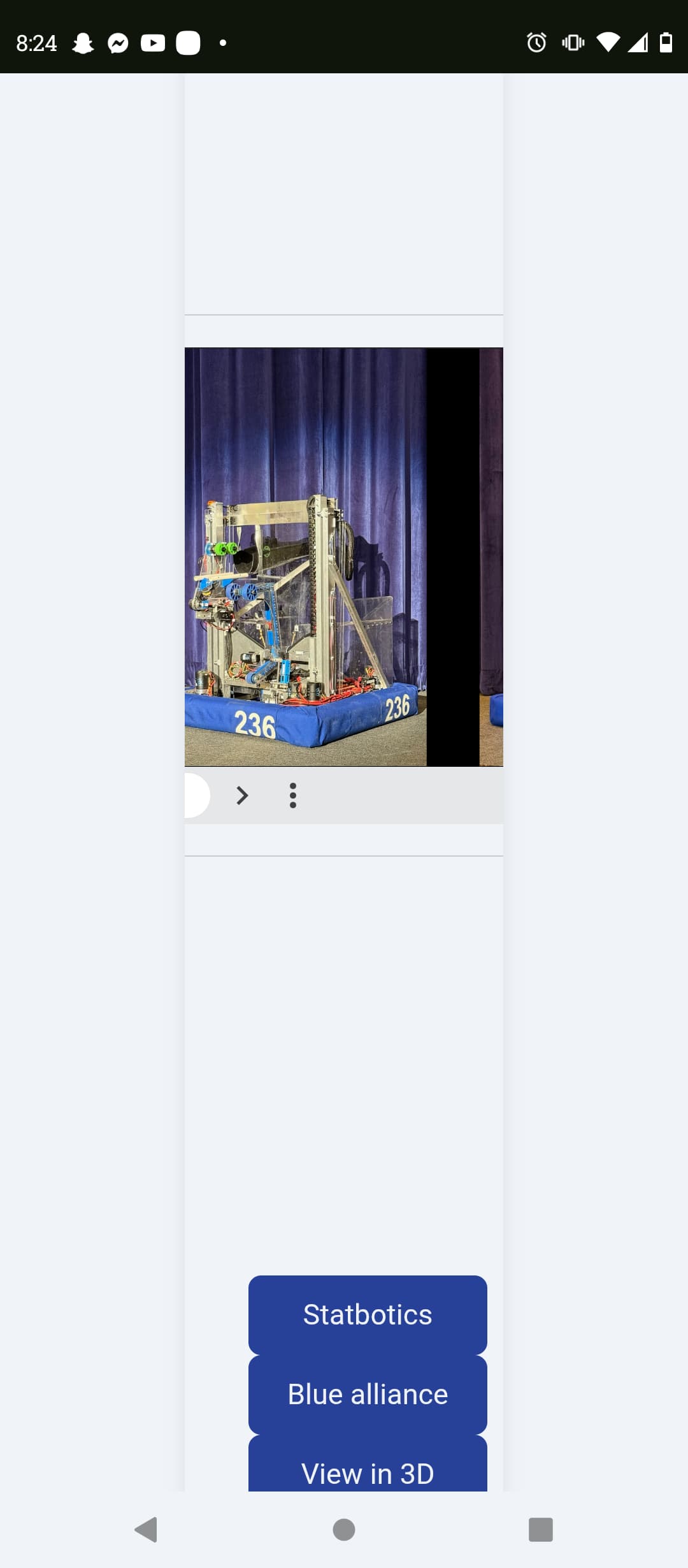688x1568 pixels.
Task: Go back using the system back button
Action: pos(147,1529)
